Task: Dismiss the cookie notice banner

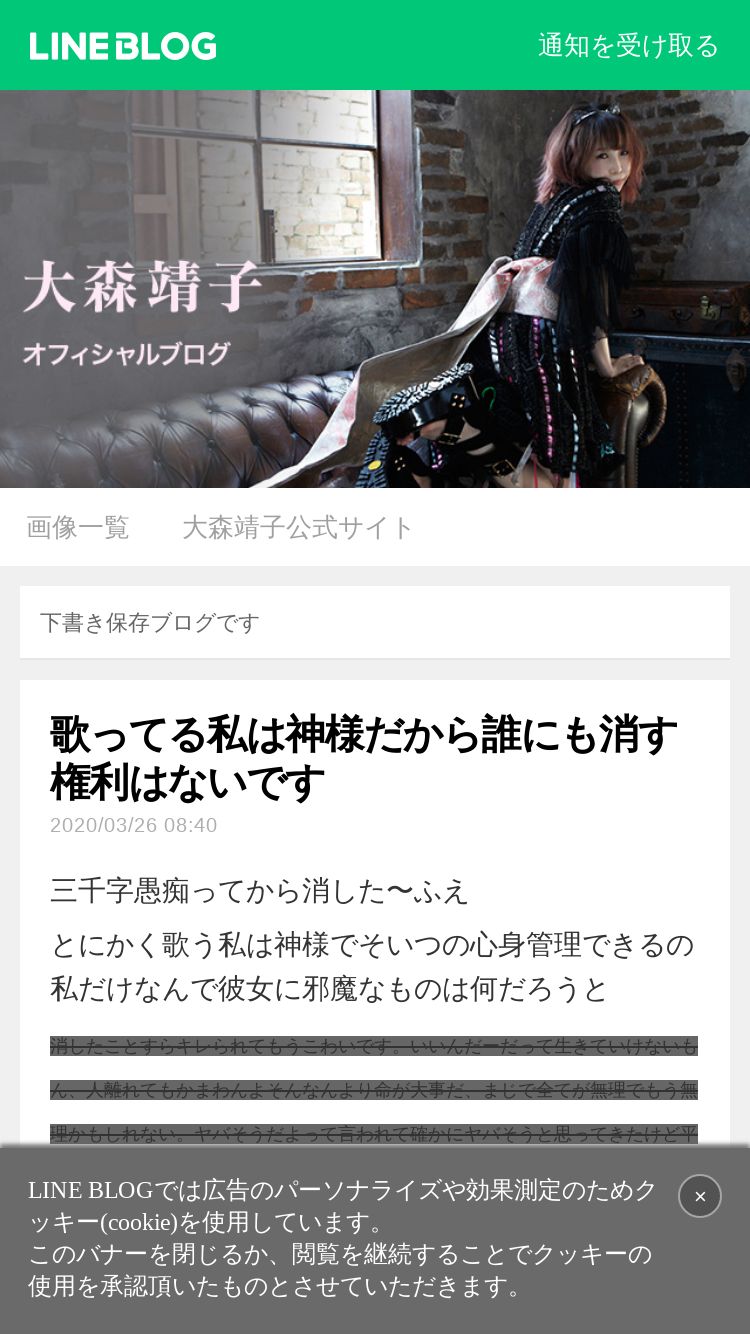Action: [x=700, y=1196]
